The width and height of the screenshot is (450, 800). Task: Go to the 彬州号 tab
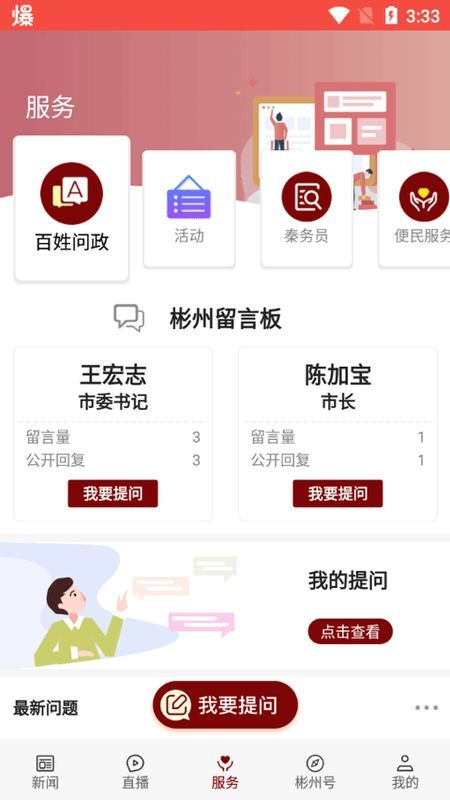click(x=315, y=772)
